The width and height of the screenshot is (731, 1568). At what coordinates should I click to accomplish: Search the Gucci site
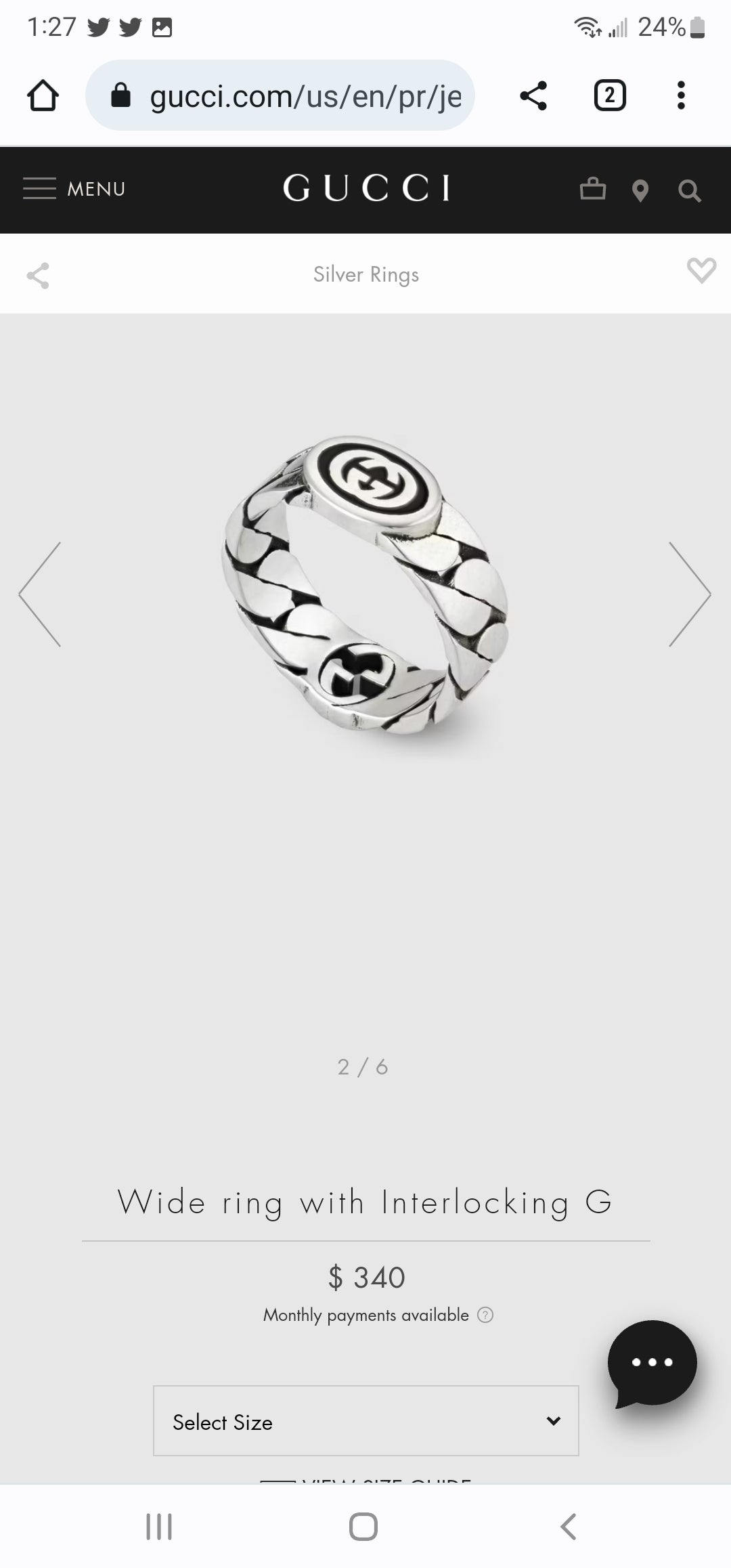pyautogui.click(x=689, y=191)
